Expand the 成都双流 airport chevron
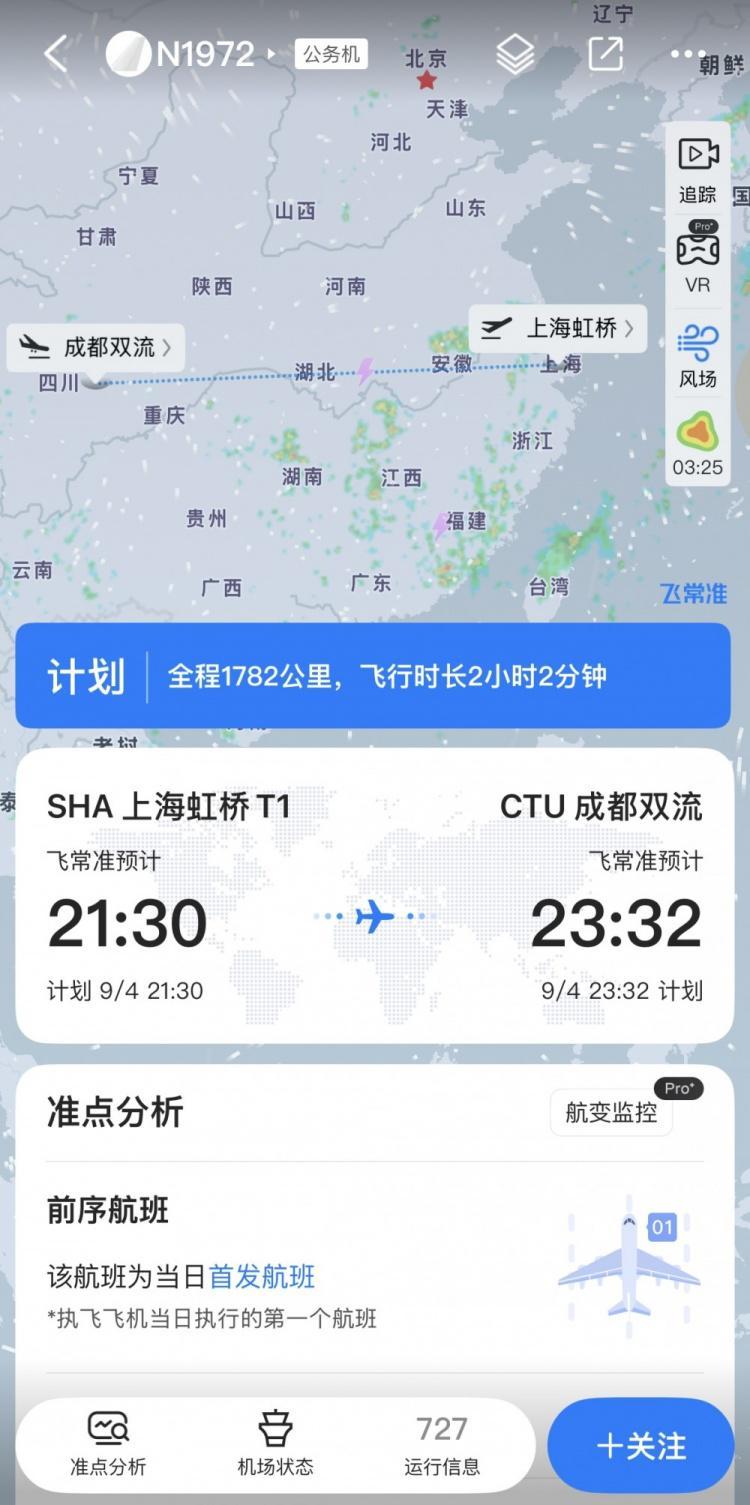Image resolution: width=750 pixels, height=1505 pixels. (x=168, y=347)
